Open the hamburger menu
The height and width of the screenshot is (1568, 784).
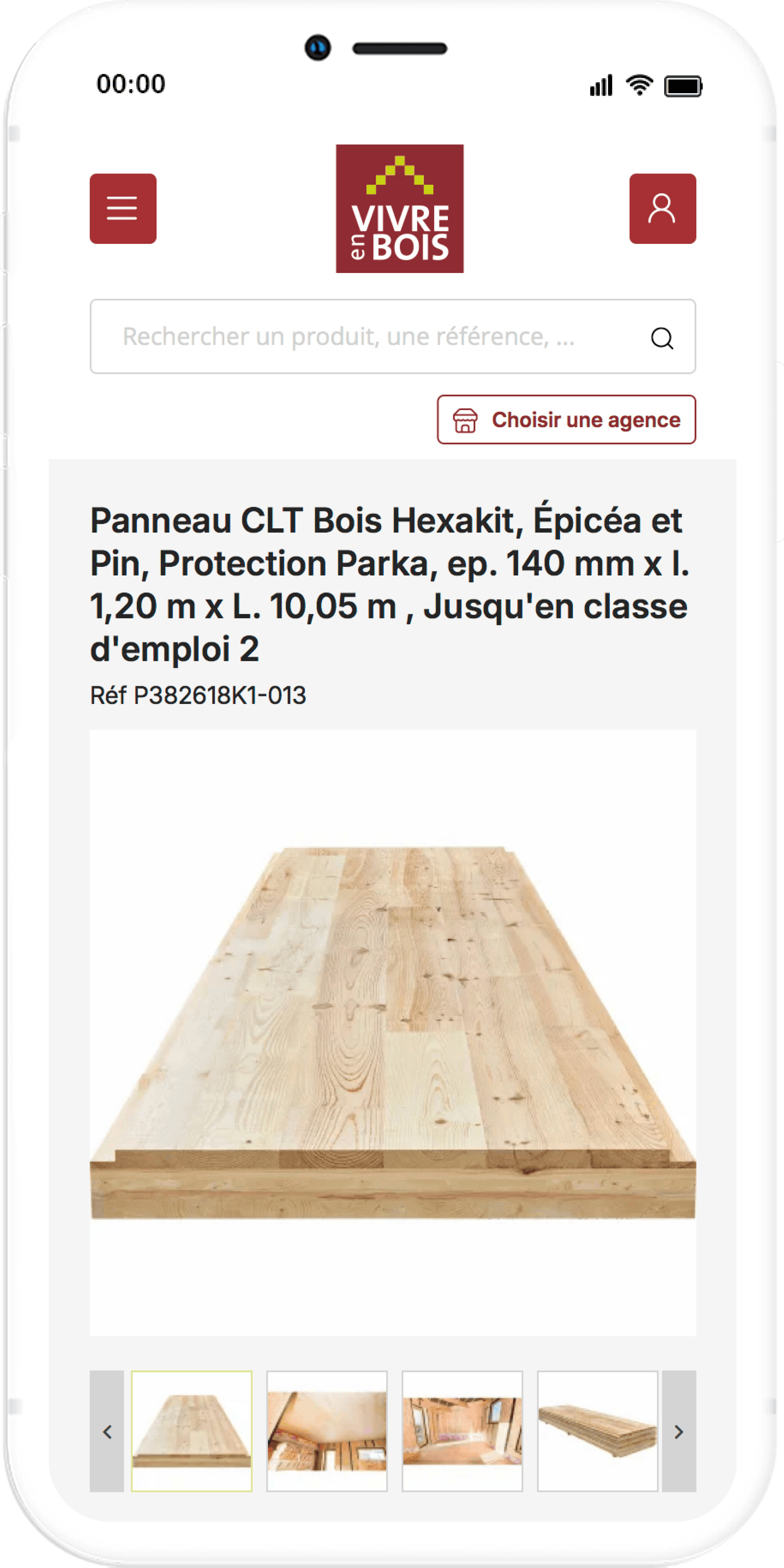(123, 209)
